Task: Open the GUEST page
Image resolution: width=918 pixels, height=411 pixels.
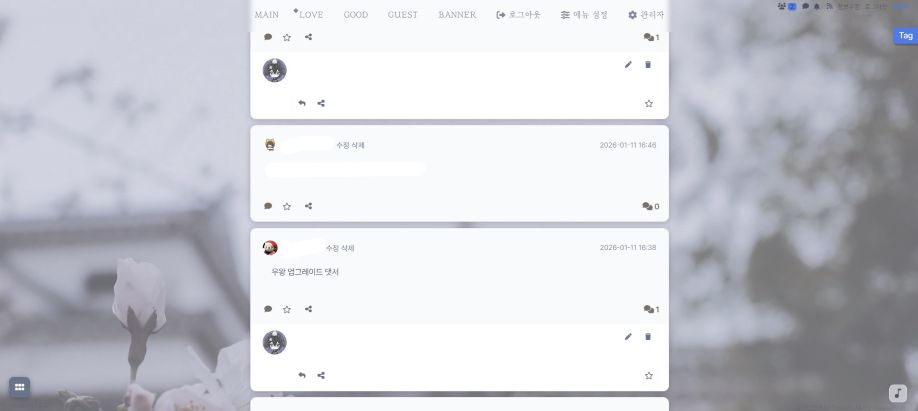Action: pyautogui.click(x=403, y=15)
